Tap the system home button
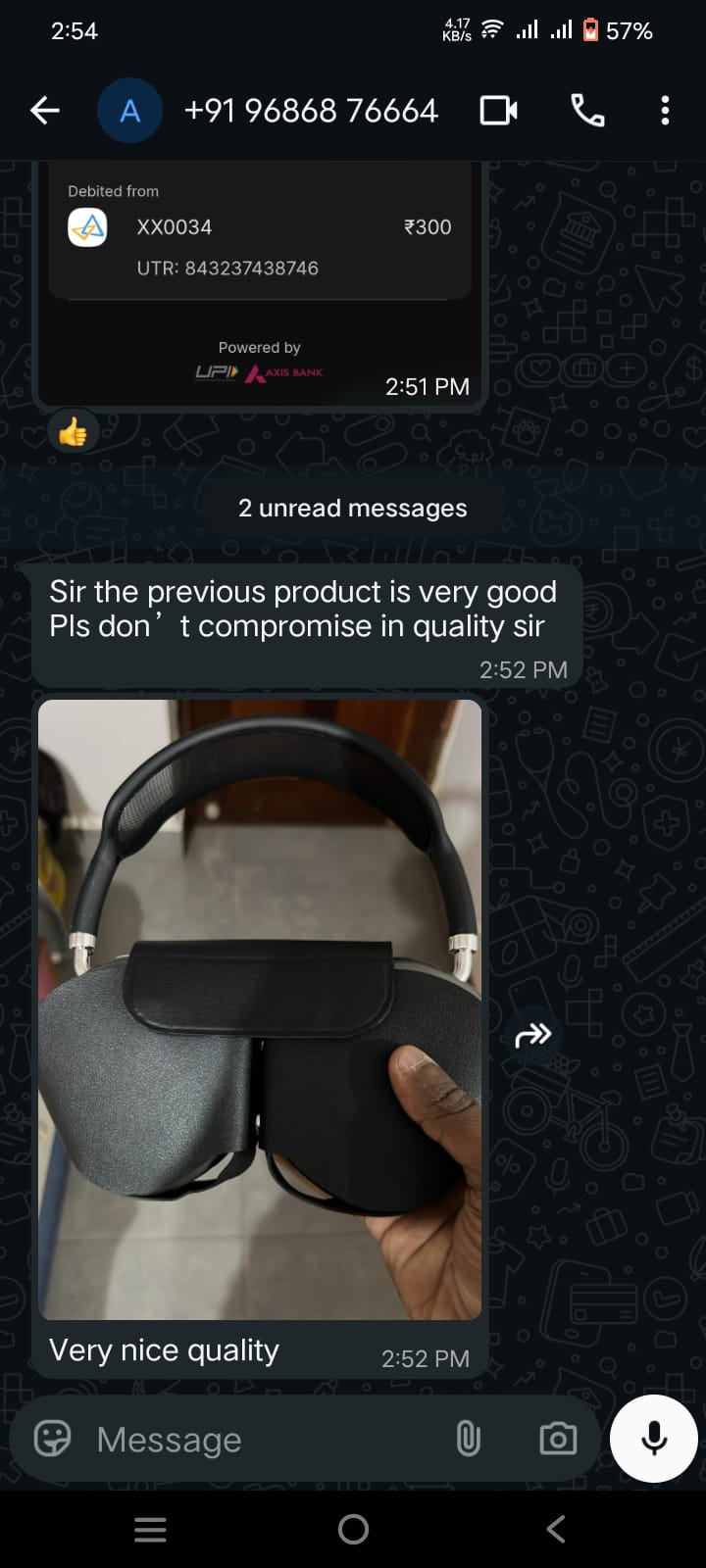This screenshot has width=706, height=1568. click(353, 1529)
